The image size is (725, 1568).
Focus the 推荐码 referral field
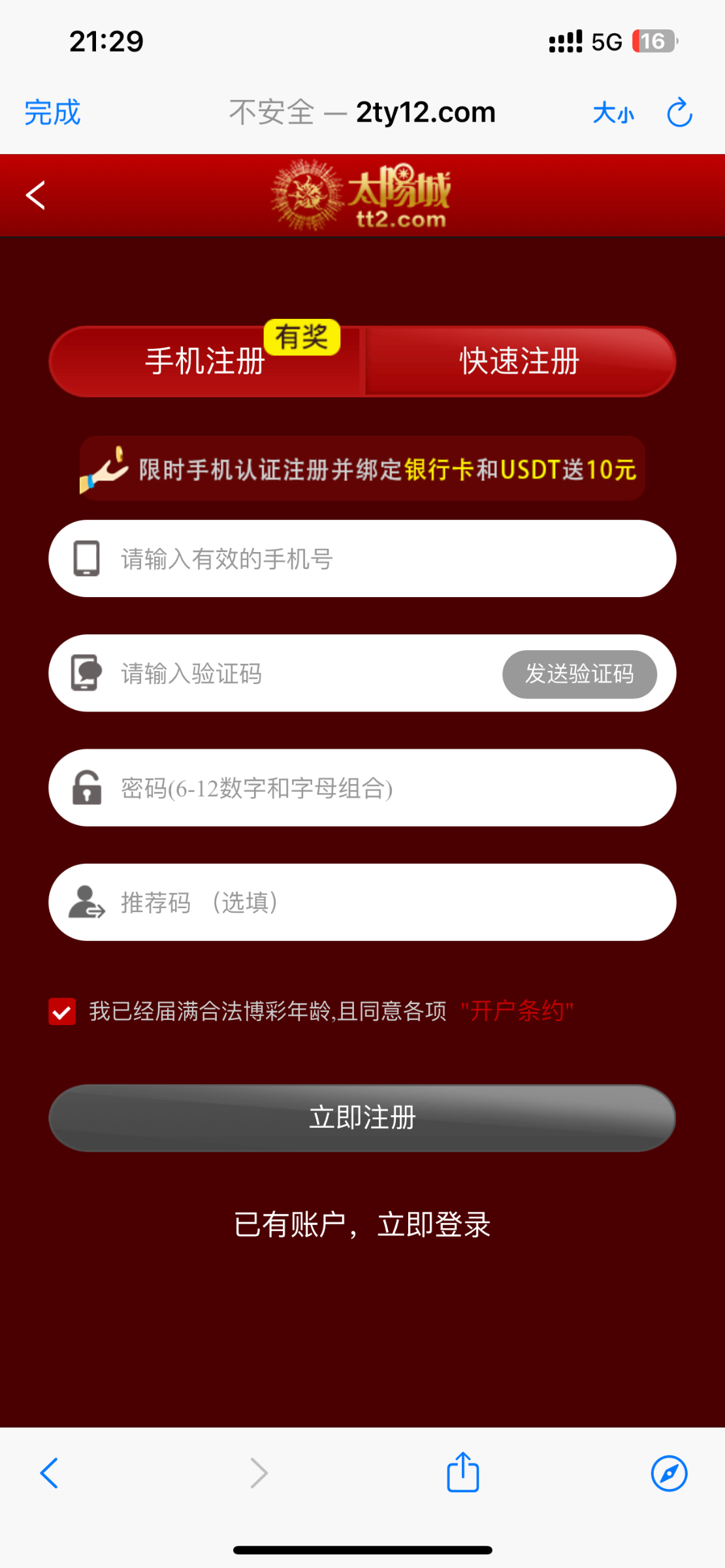pyautogui.click(x=379, y=903)
